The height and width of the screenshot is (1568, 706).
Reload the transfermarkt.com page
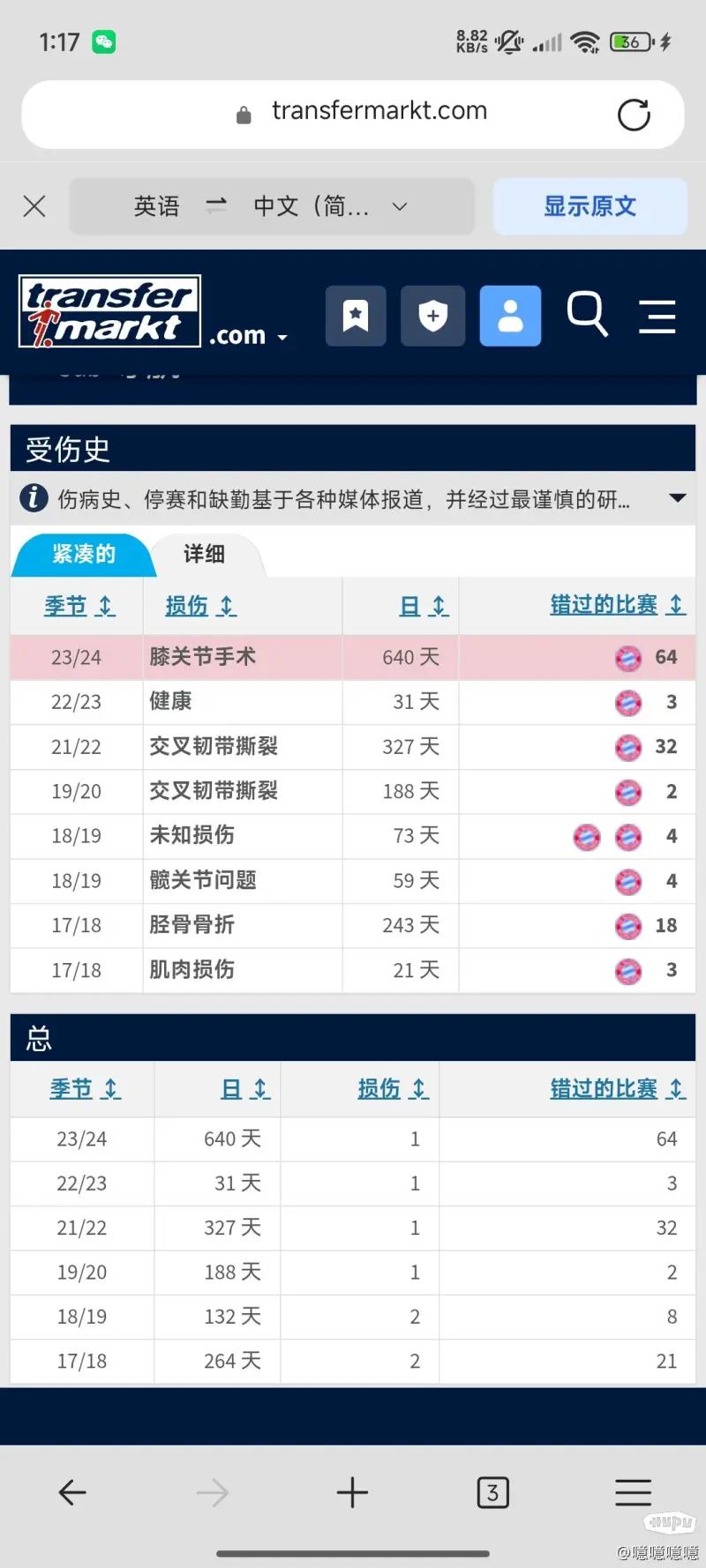coord(634,115)
